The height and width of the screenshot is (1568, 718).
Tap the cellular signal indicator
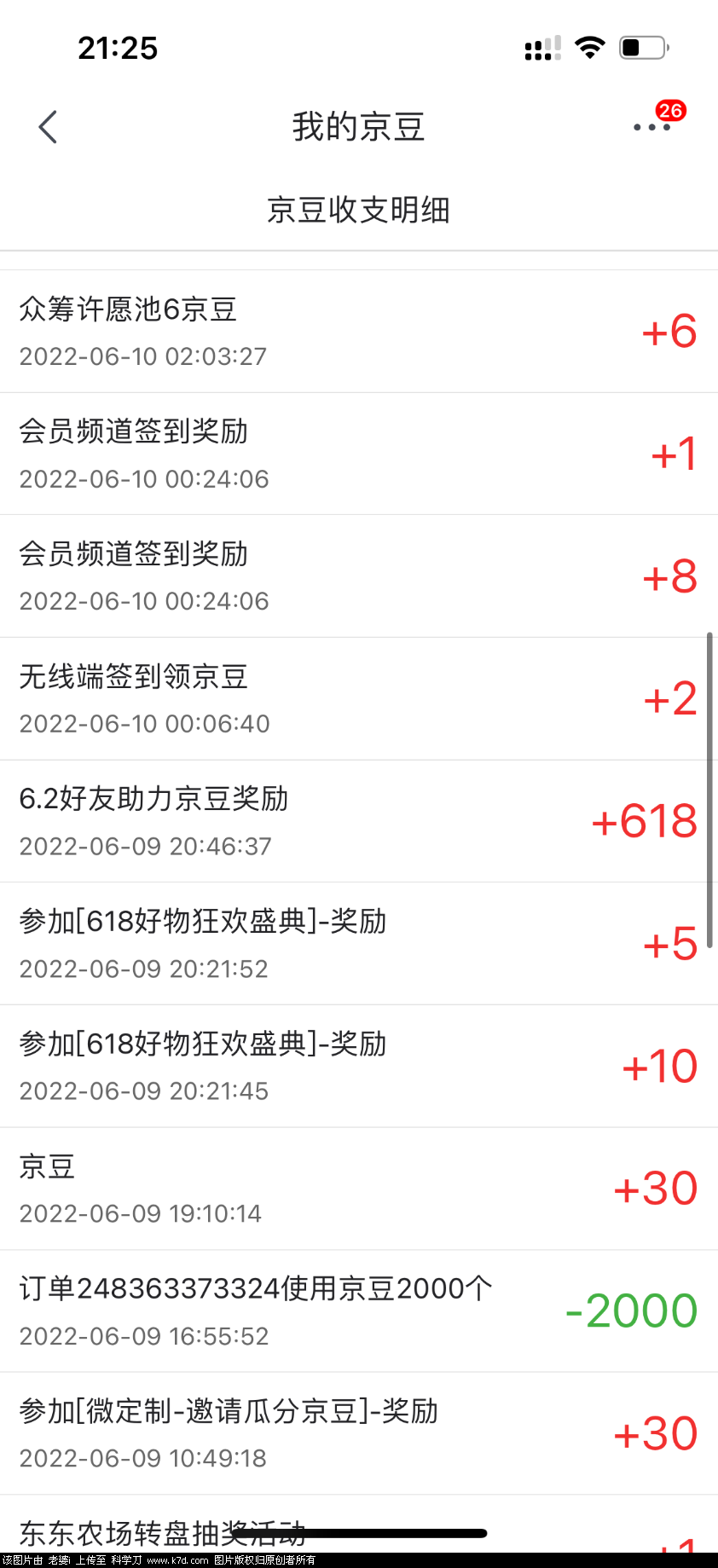(x=541, y=48)
